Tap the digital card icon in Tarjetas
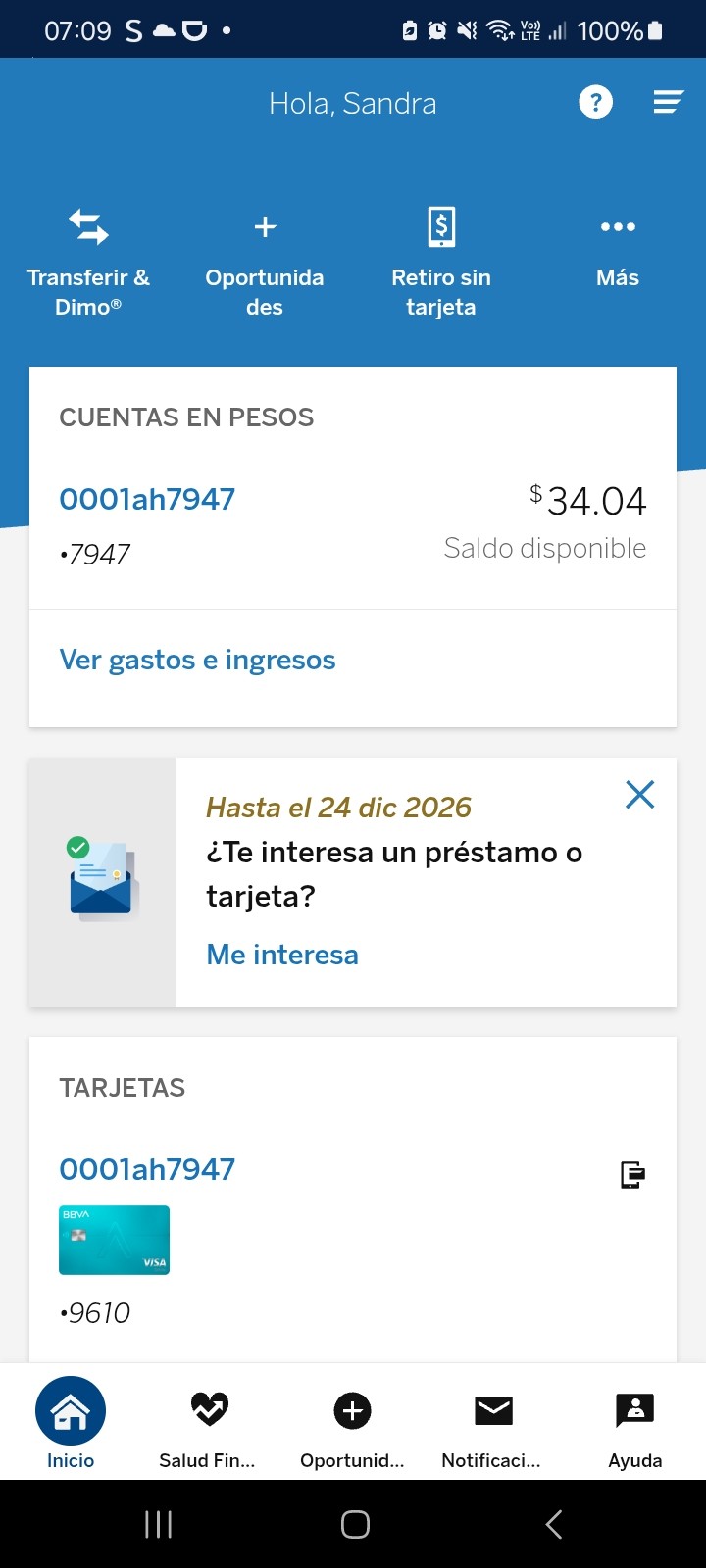706x1568 pixels. coord(632,1174)
